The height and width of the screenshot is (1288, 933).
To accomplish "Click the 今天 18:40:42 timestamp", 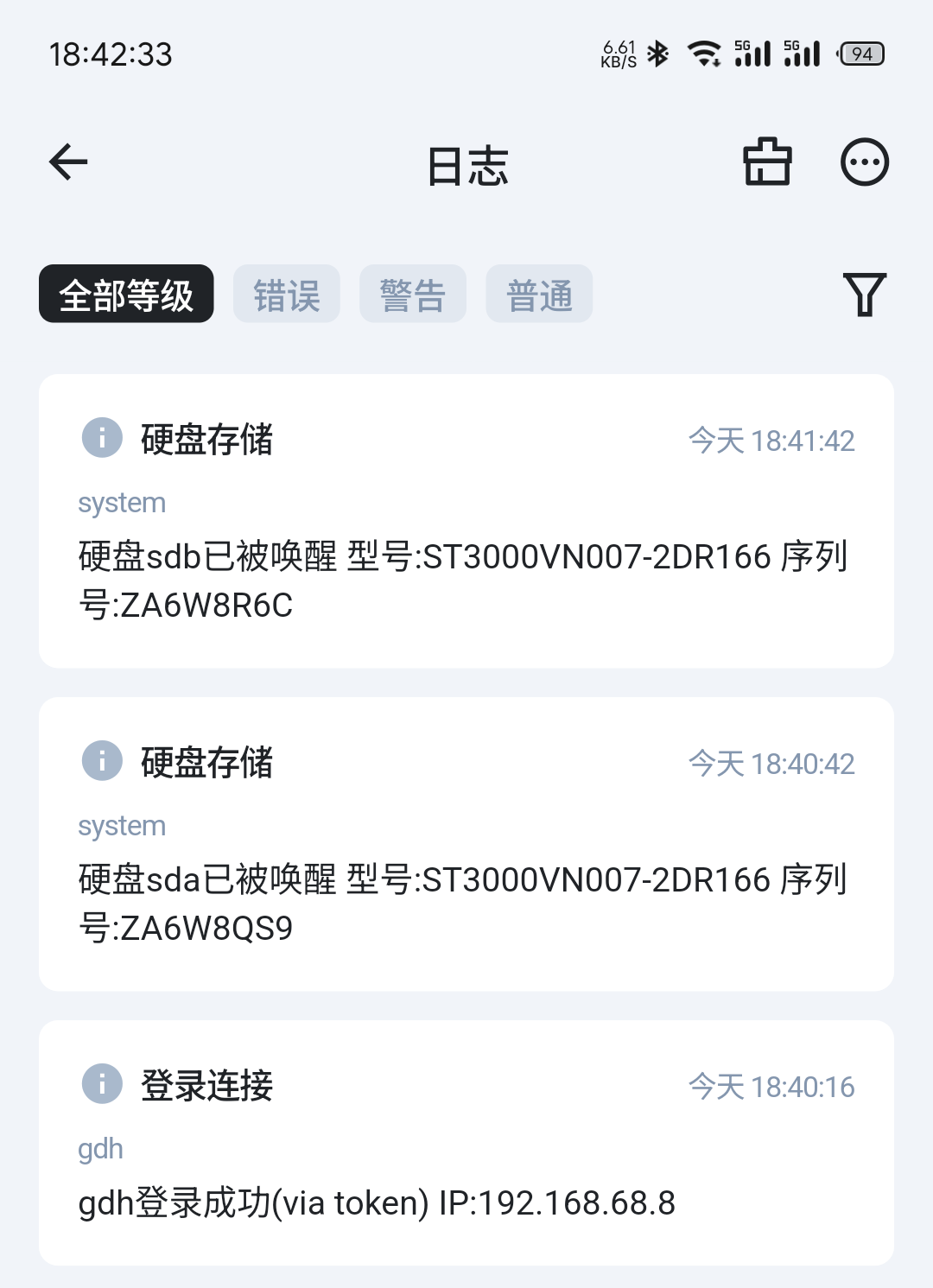I will 771,763.
